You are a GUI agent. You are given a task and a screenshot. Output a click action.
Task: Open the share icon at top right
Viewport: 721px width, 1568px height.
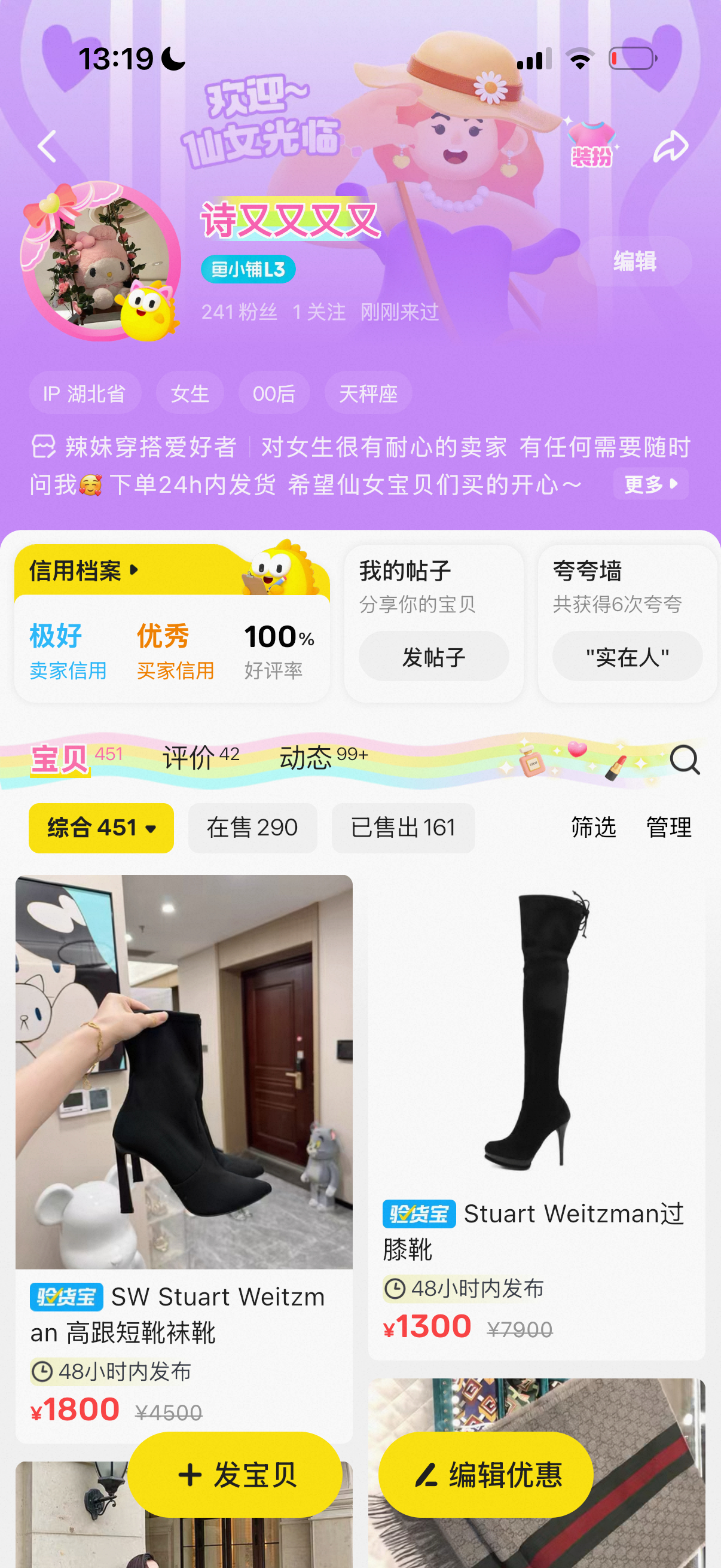click(670, 145)
